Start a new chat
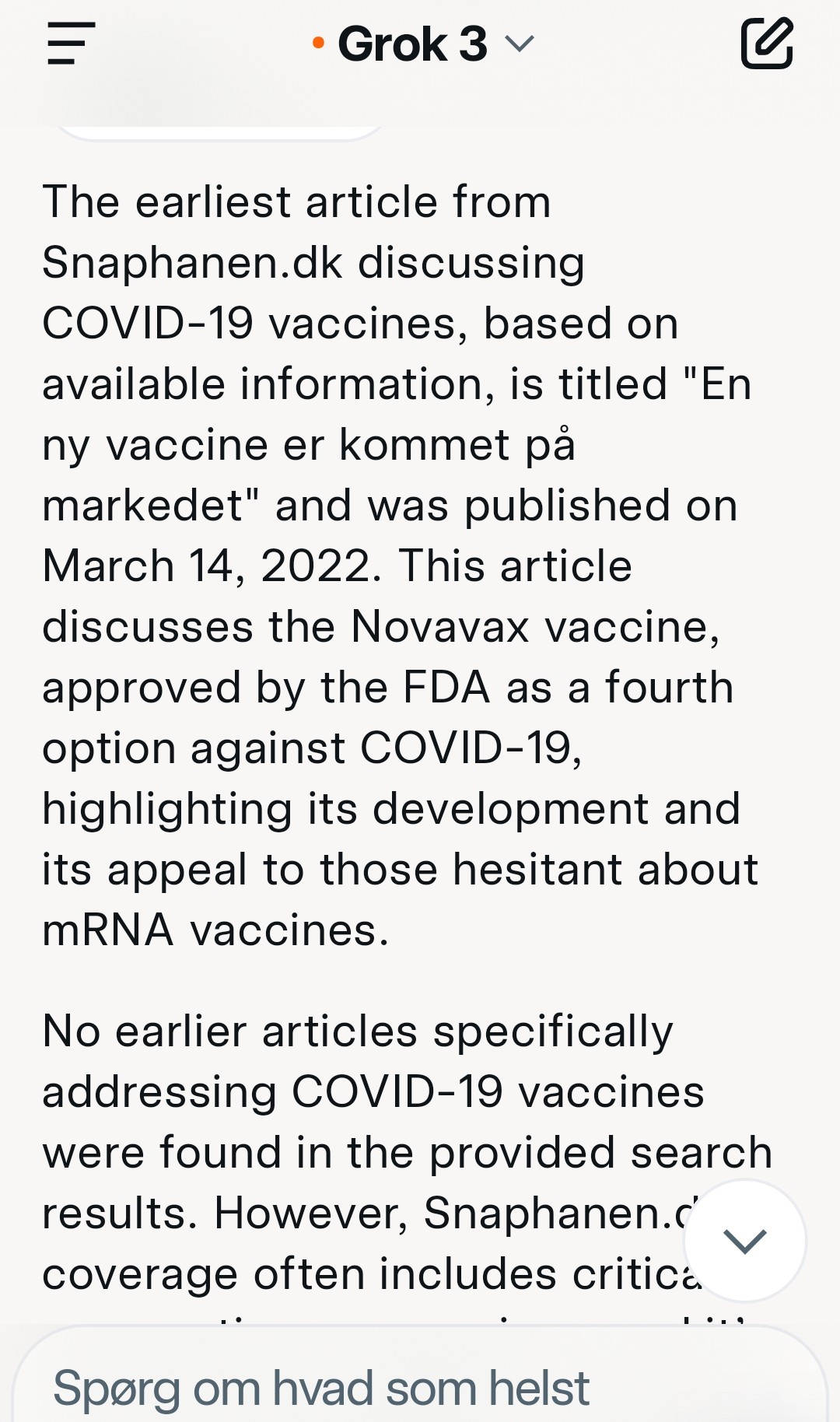The width and height of the screenshot is (840, 1422). (766, 44)
